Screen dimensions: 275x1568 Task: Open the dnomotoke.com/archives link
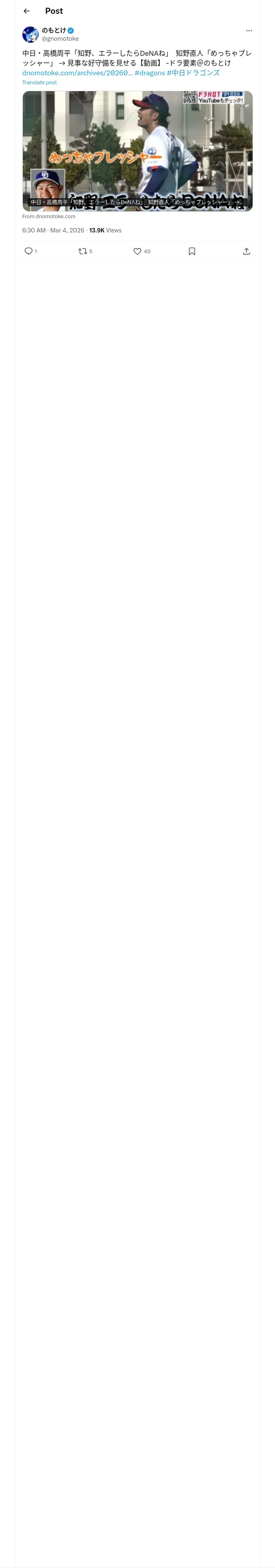click(77, 73)
